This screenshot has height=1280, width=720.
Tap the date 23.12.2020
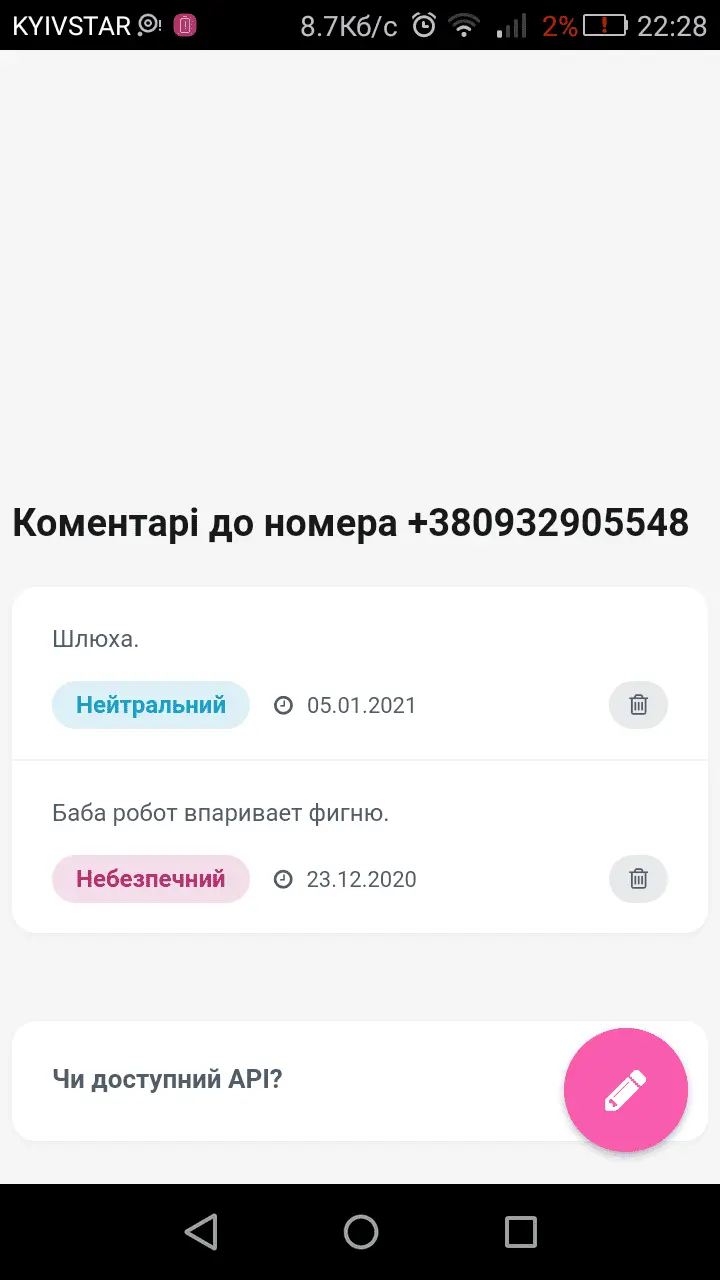point(362,879)
